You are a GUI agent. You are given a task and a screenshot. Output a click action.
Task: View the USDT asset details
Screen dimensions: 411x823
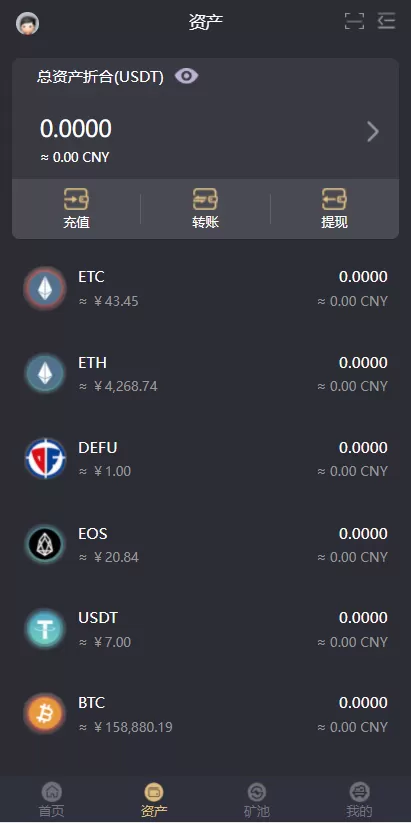pos(205,629)
